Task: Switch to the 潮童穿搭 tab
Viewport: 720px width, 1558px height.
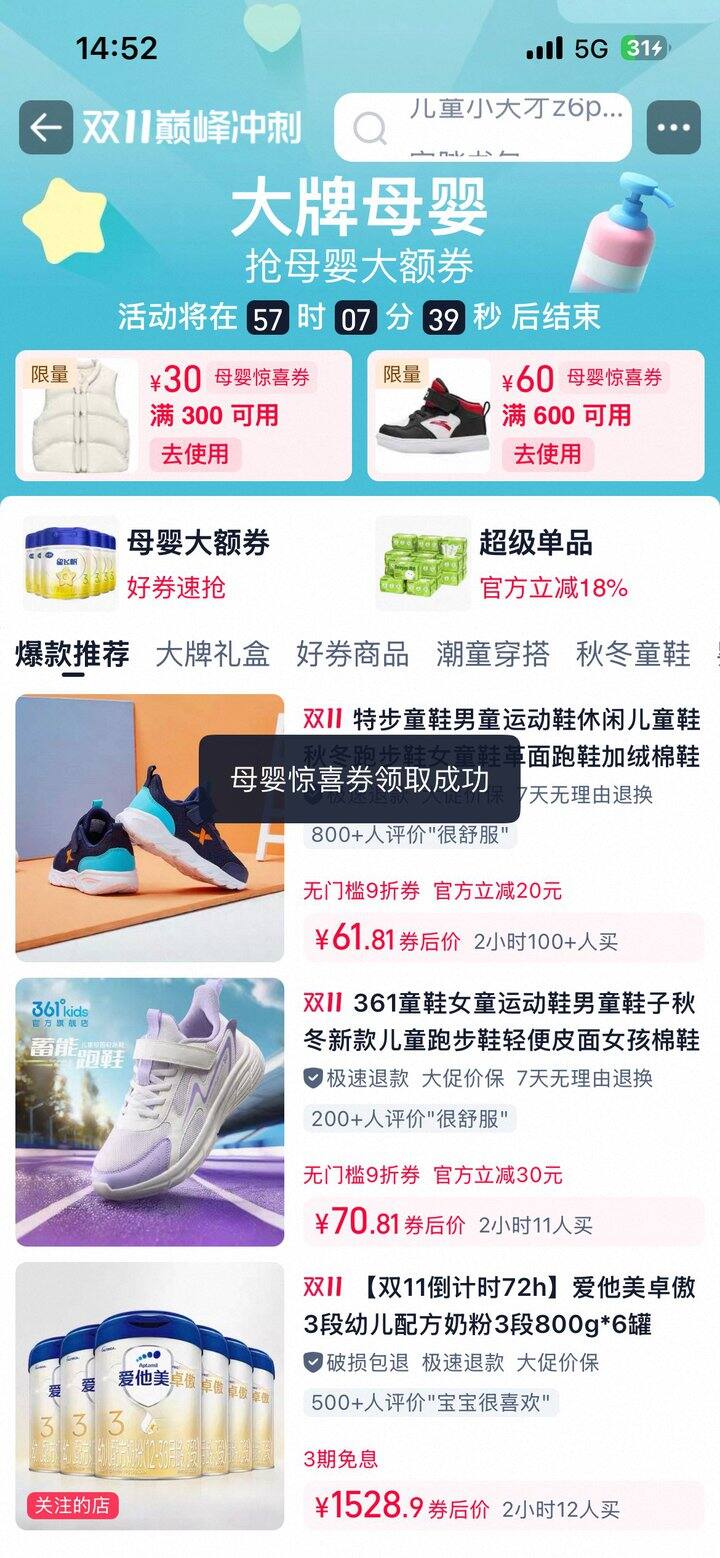Action: coord(492,655)
